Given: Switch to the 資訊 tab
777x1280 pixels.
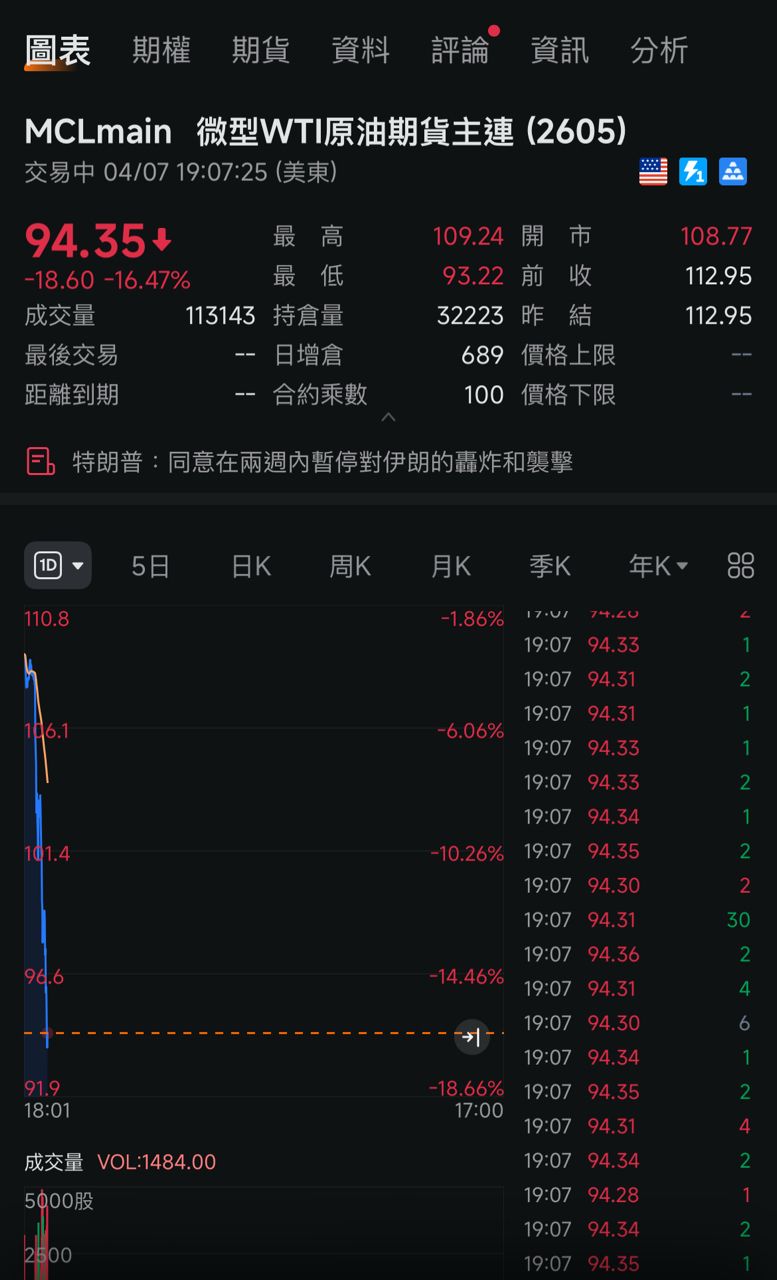Looking at the screenshot, I should click(x=560, y=50).
